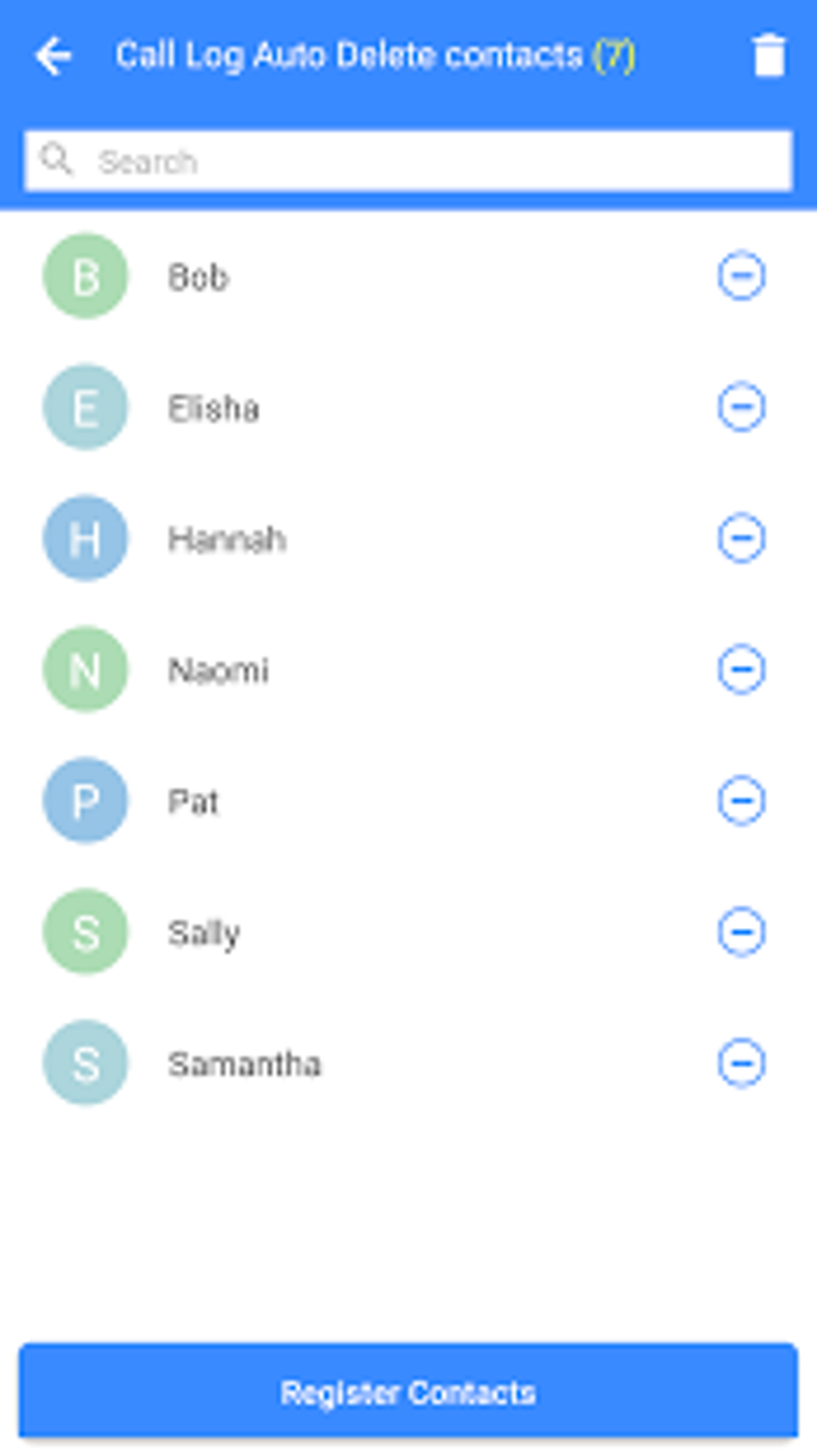Tap the minus icon next to Naomi

[x=741, y=669]
